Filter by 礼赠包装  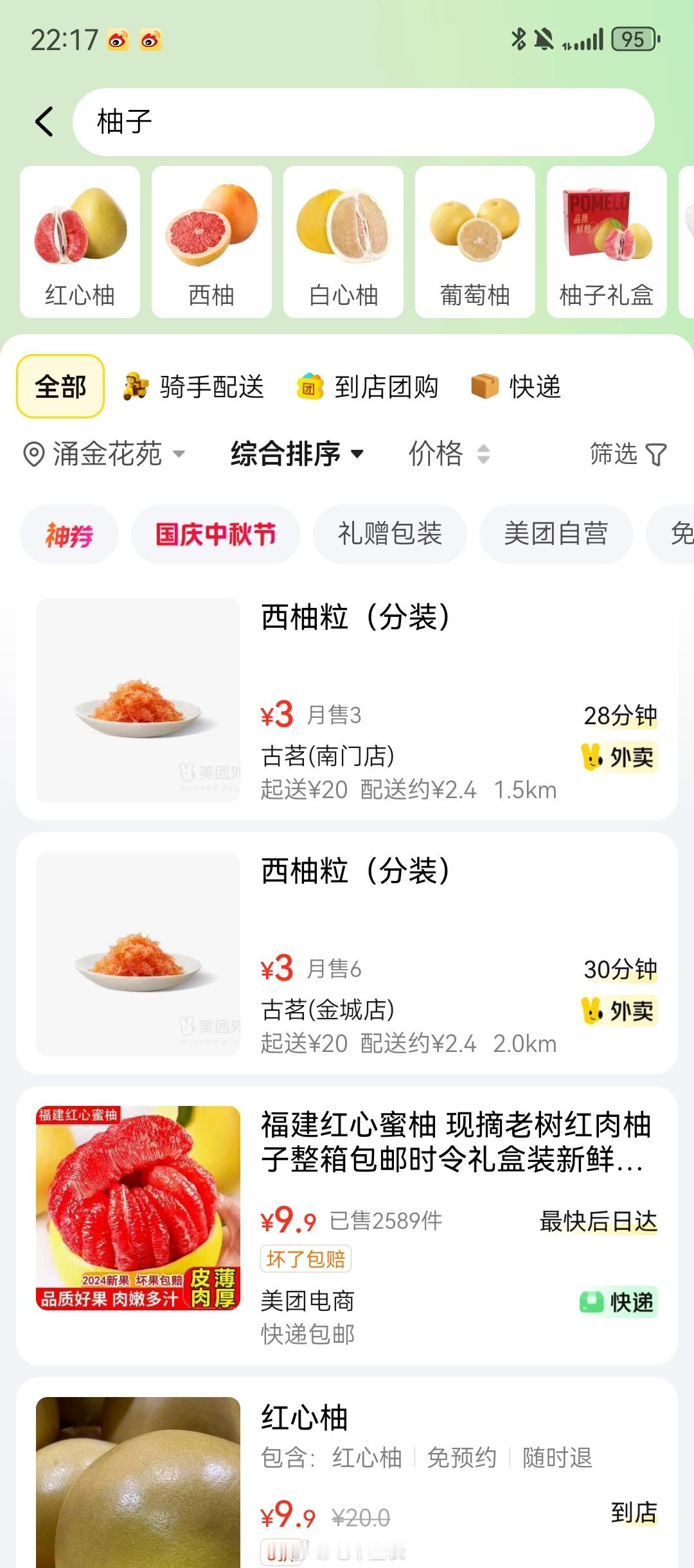tap(389, 534)
